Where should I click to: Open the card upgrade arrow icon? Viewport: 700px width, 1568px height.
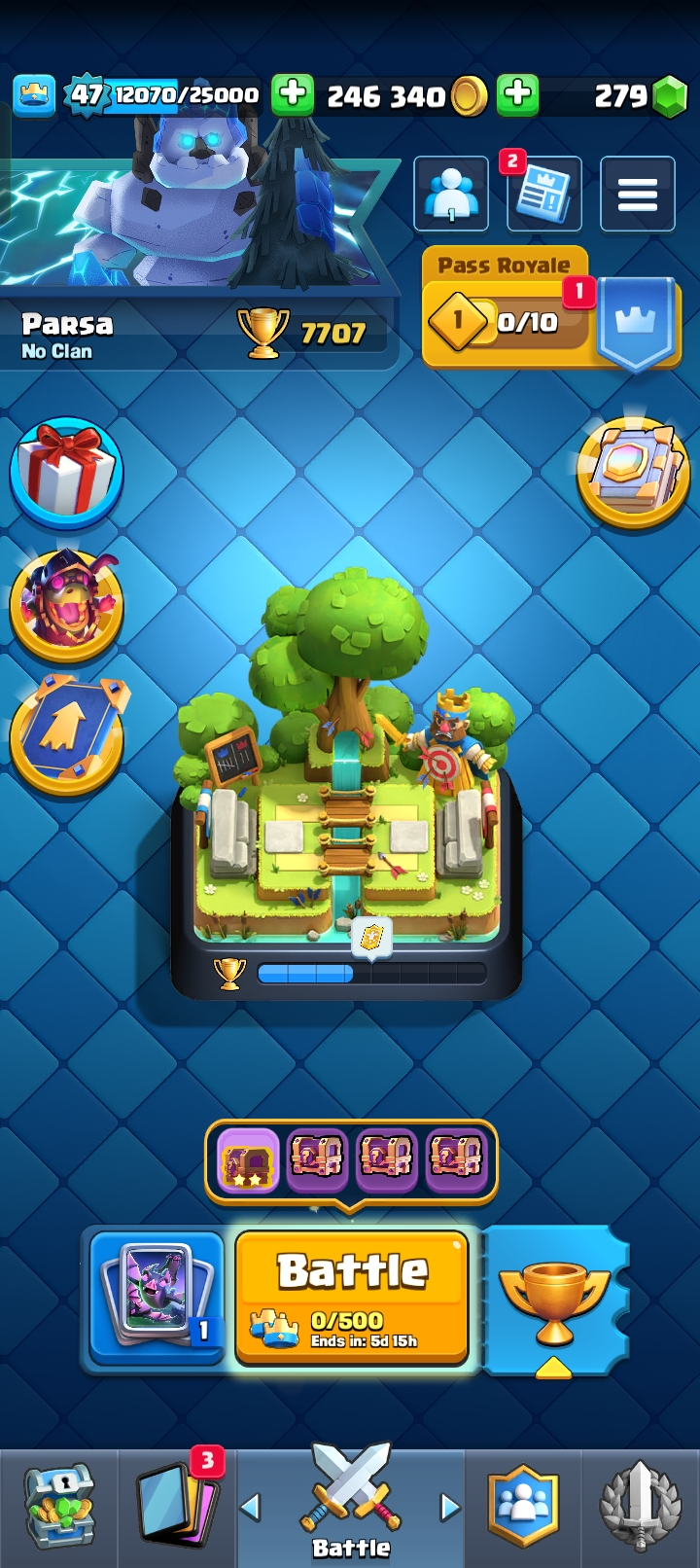[68, 732]
